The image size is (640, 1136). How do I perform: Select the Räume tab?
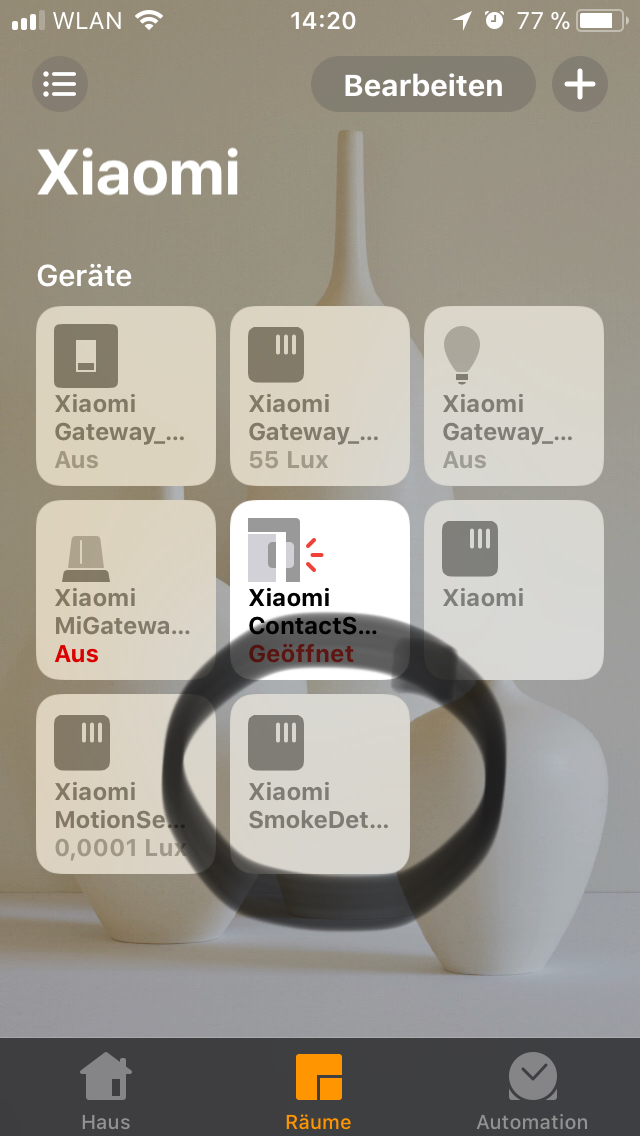pos(319,1090)
